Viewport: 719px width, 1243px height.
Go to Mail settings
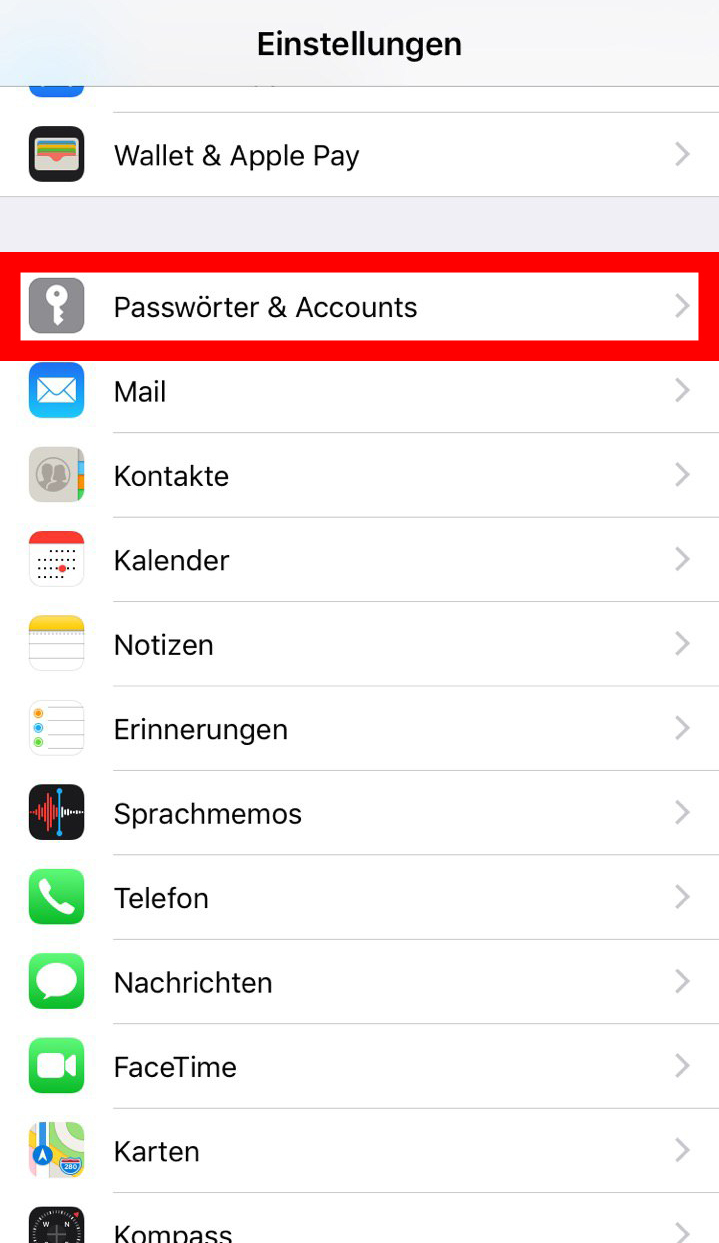(x=359, y=391)
